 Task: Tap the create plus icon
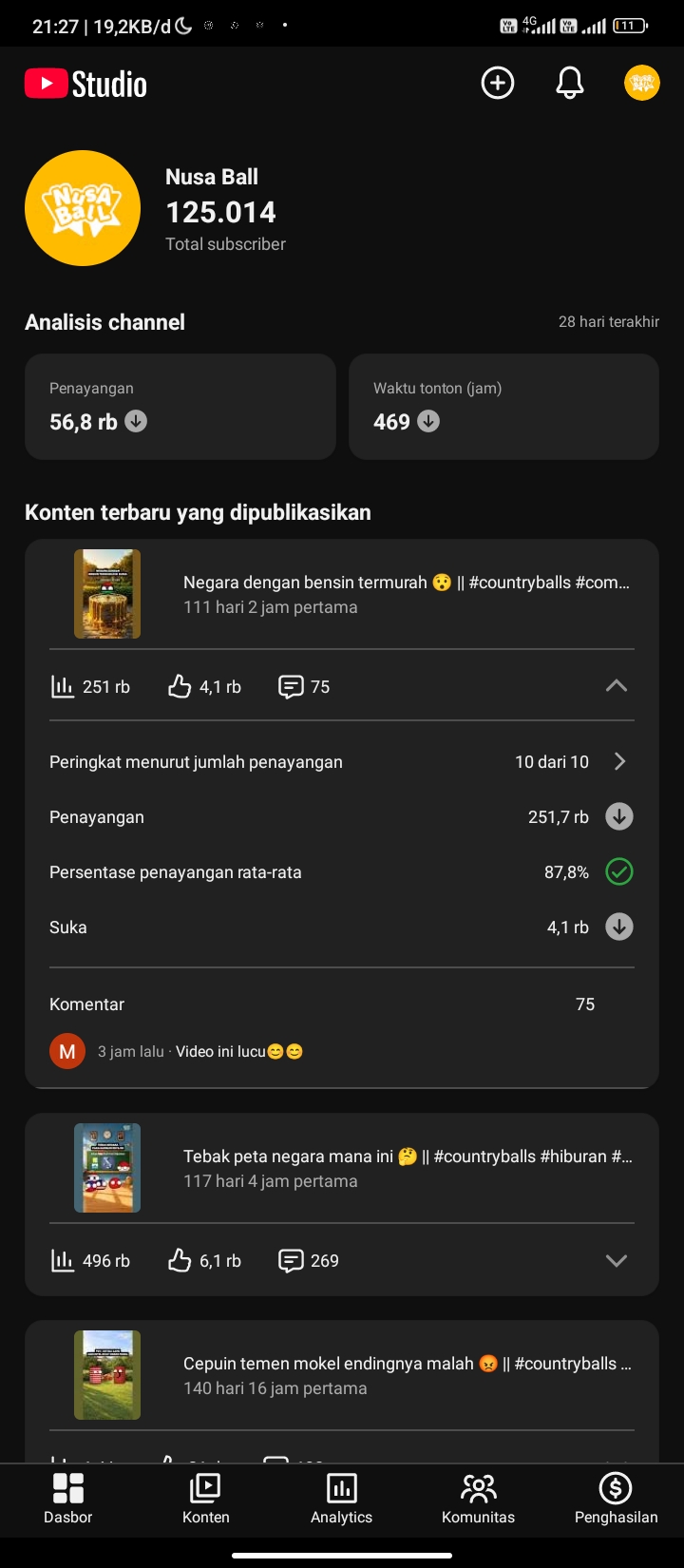[498, 84]
